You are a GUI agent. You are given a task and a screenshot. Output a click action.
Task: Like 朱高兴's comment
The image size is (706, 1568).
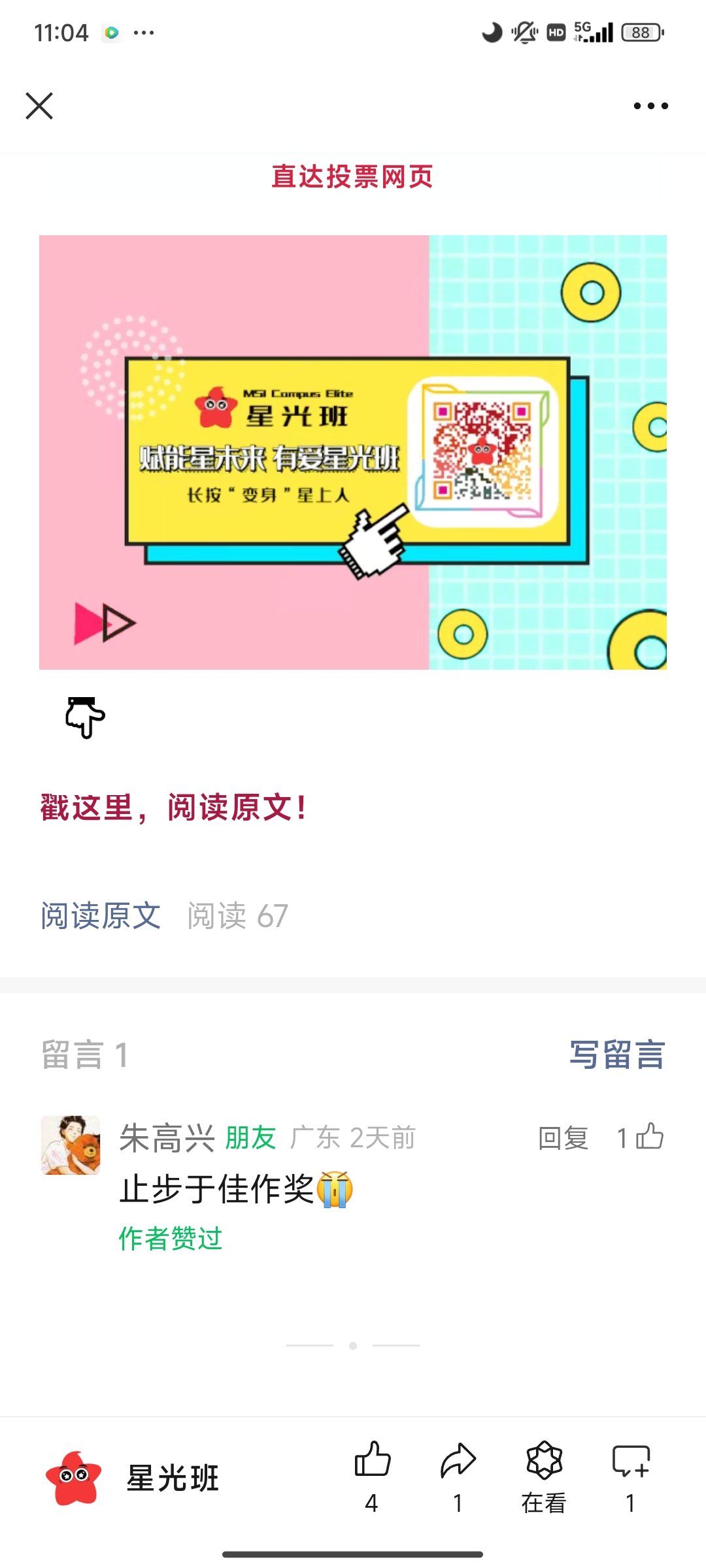pyautogui.click(x=649, y=1137)
